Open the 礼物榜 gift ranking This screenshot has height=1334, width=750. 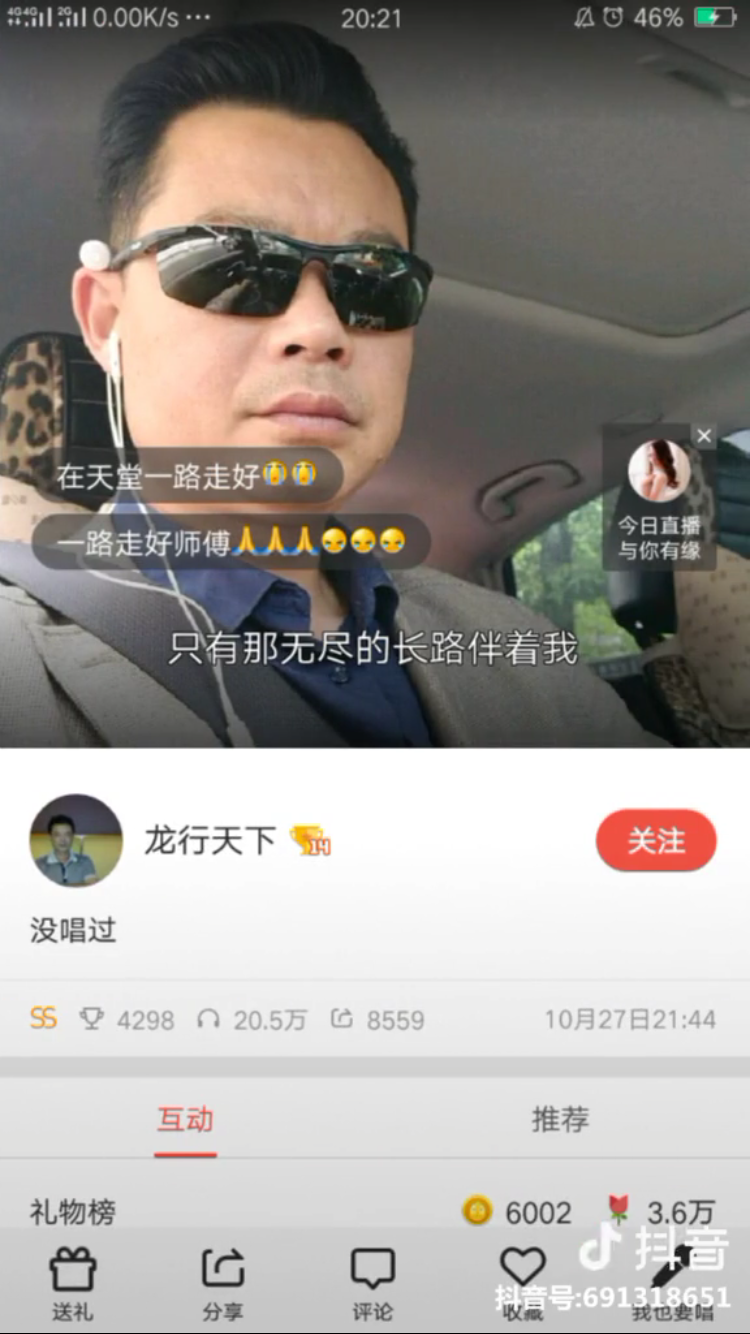click(x=73, y=1212)
